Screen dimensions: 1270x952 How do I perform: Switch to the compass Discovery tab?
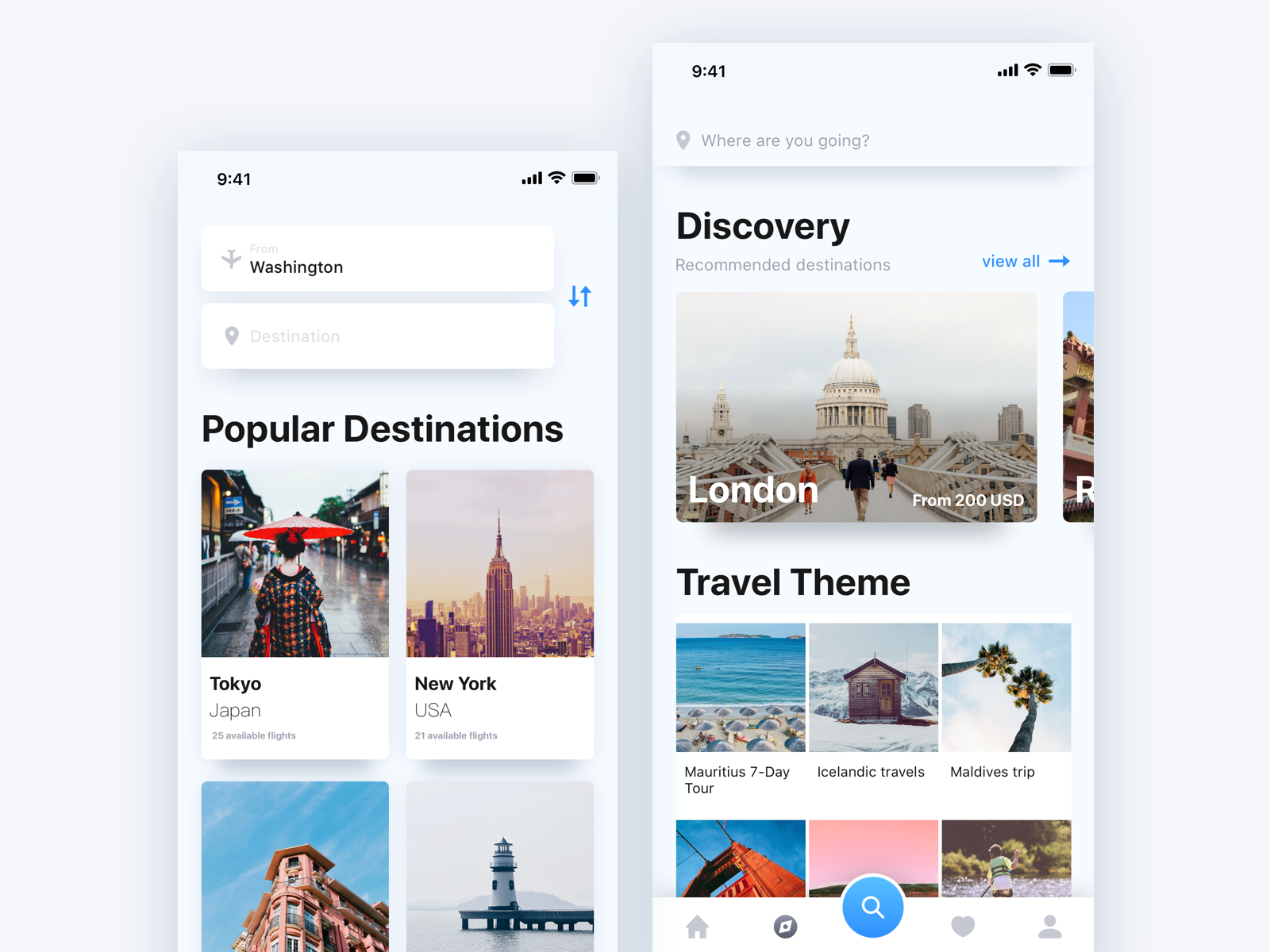785,926
